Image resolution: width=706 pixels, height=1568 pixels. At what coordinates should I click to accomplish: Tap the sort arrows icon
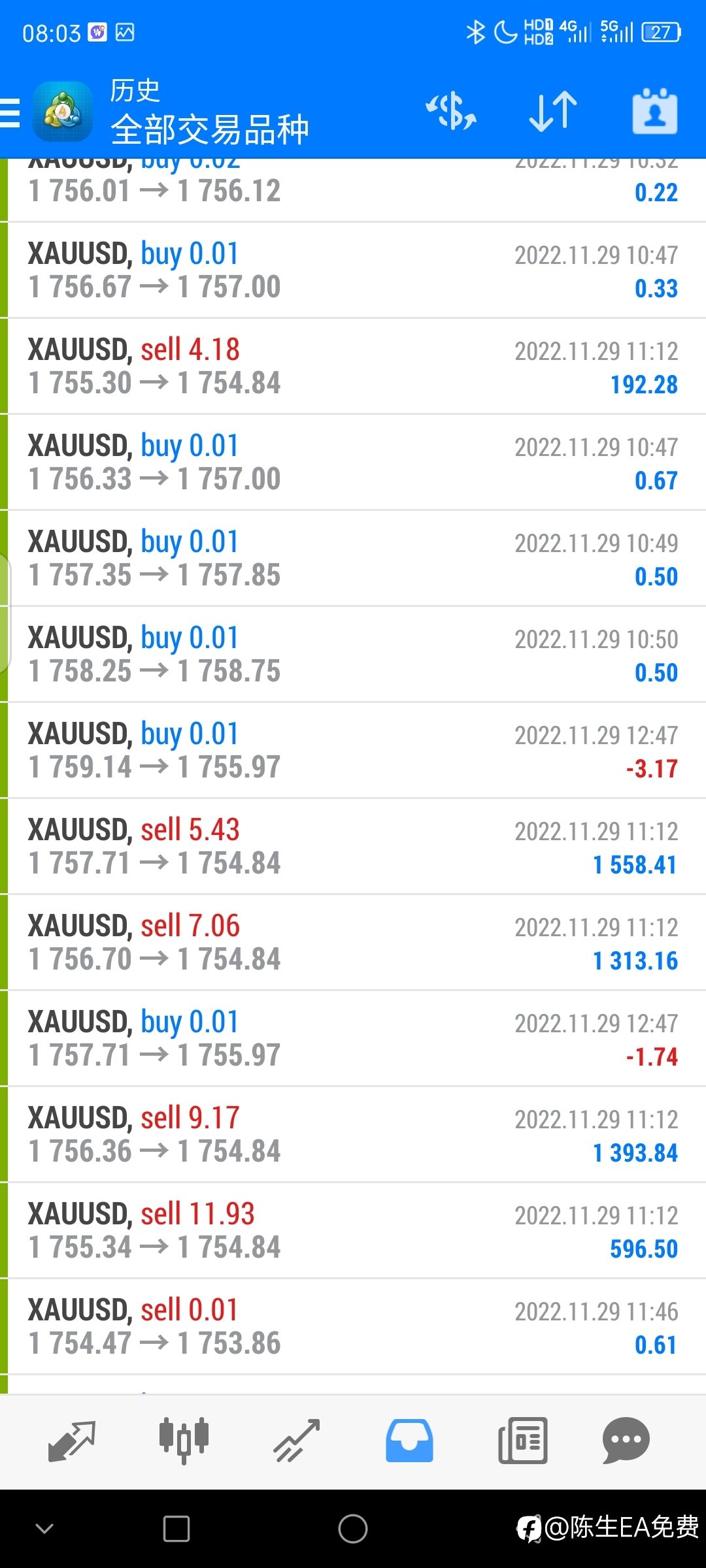[x=553, y=111]
